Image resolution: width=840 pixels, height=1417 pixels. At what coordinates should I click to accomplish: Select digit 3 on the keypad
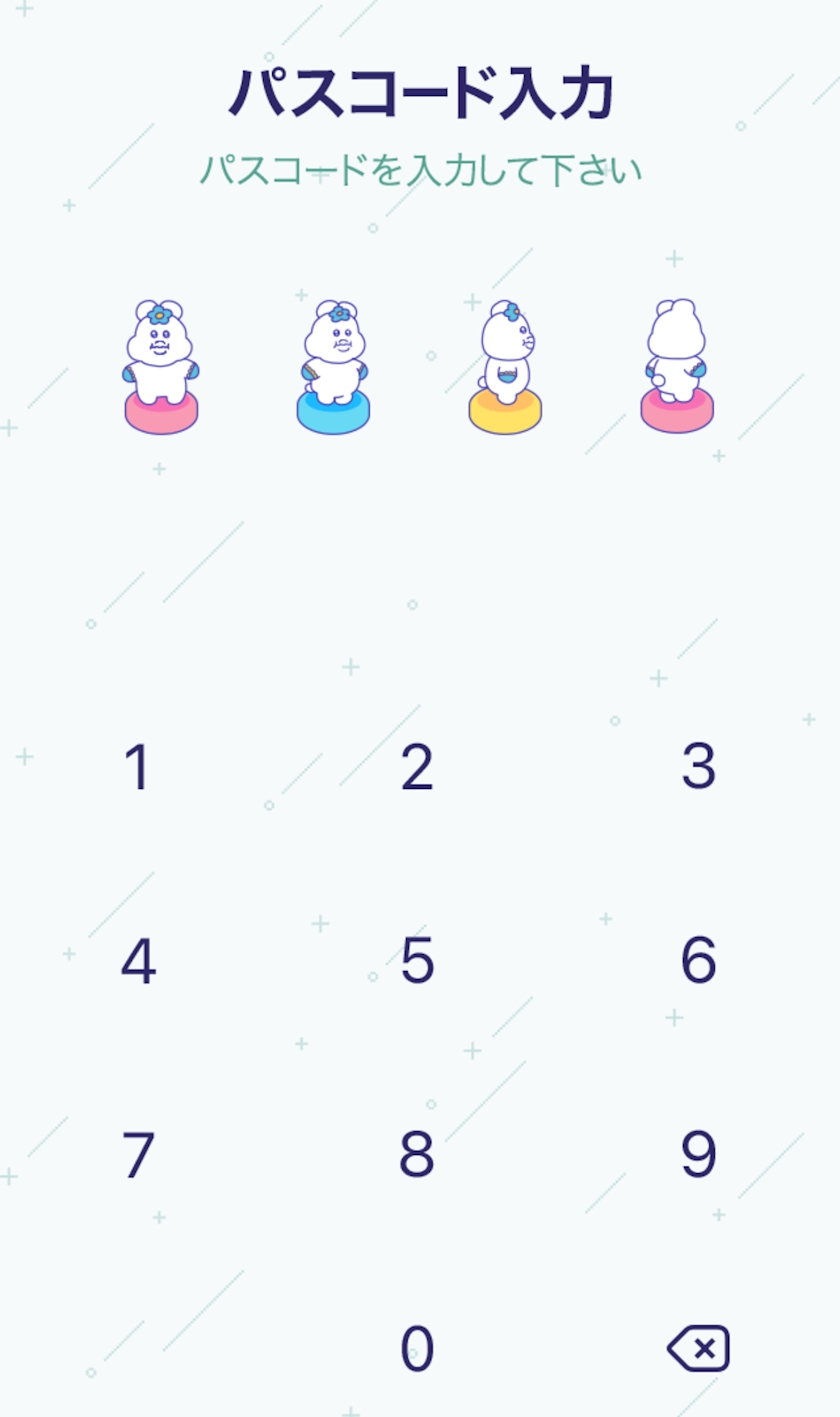[x=698, y=767]
